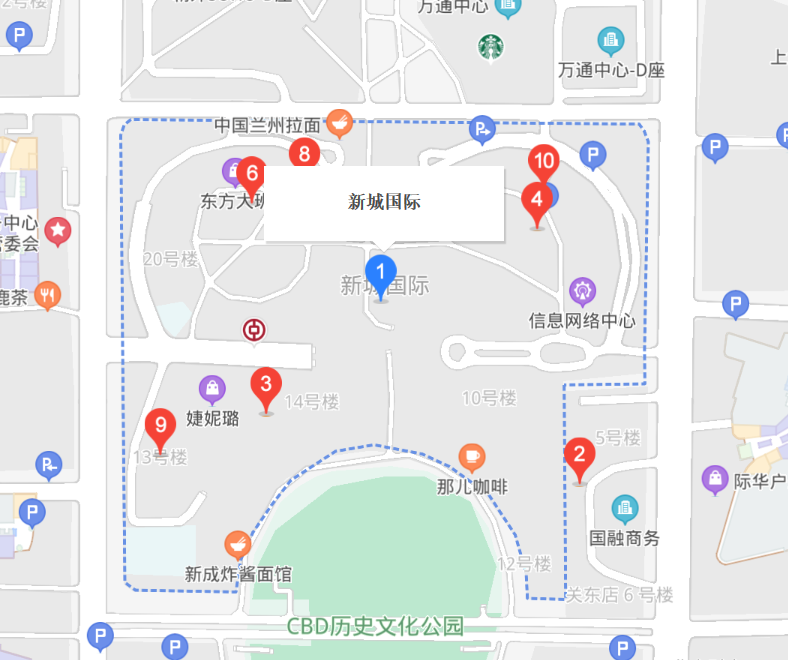
Task: Open the 新成炸酱面馆 restaurant pin
Action: click(x=237, y=544)
